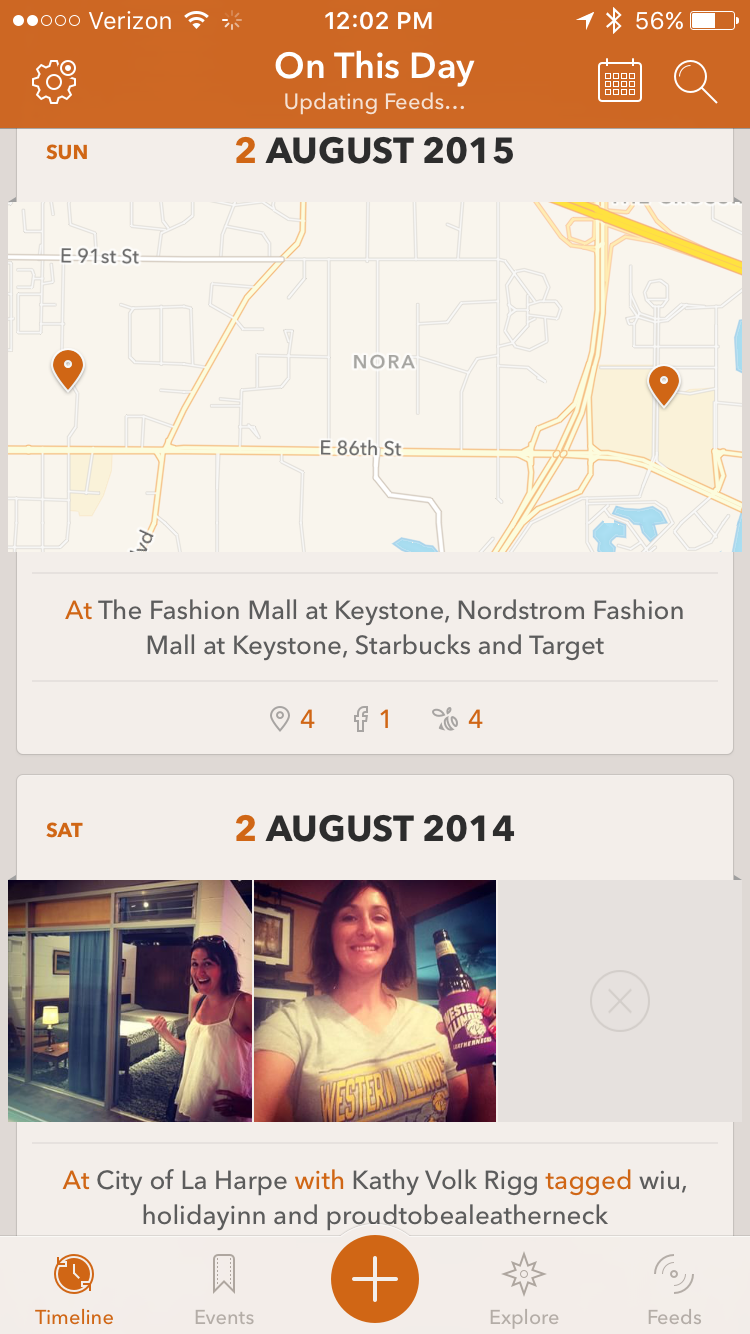View the 1 Facebook post

coord(371,719)
